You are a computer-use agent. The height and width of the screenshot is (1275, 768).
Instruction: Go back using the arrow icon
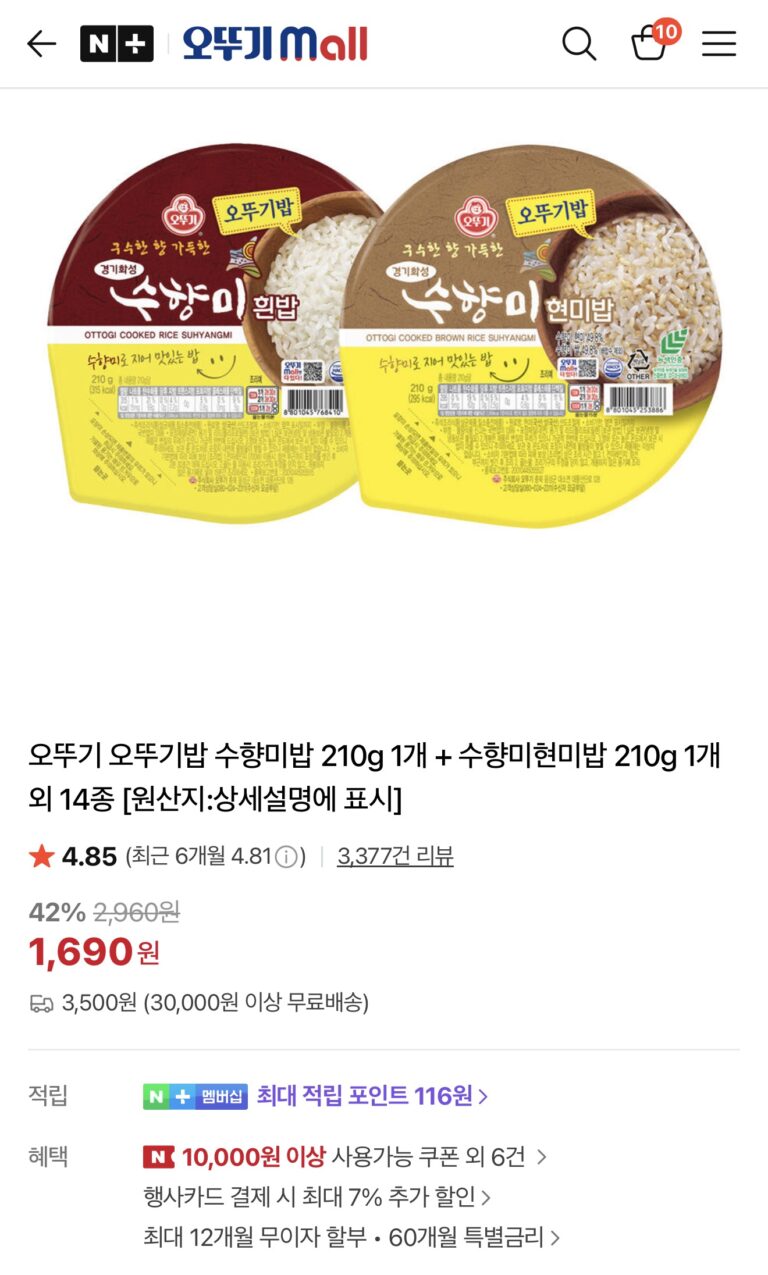(41, 44)
